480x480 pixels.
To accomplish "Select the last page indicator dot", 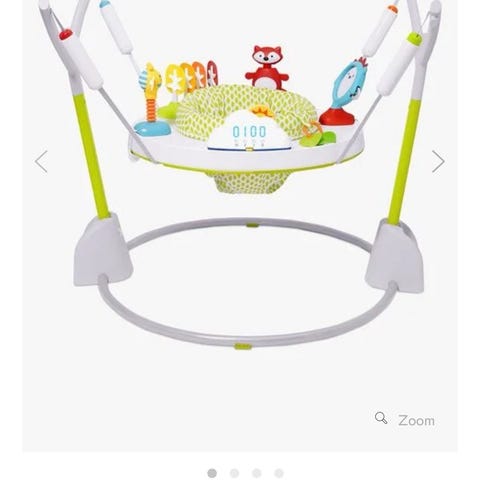I will [x=279, y=473].
